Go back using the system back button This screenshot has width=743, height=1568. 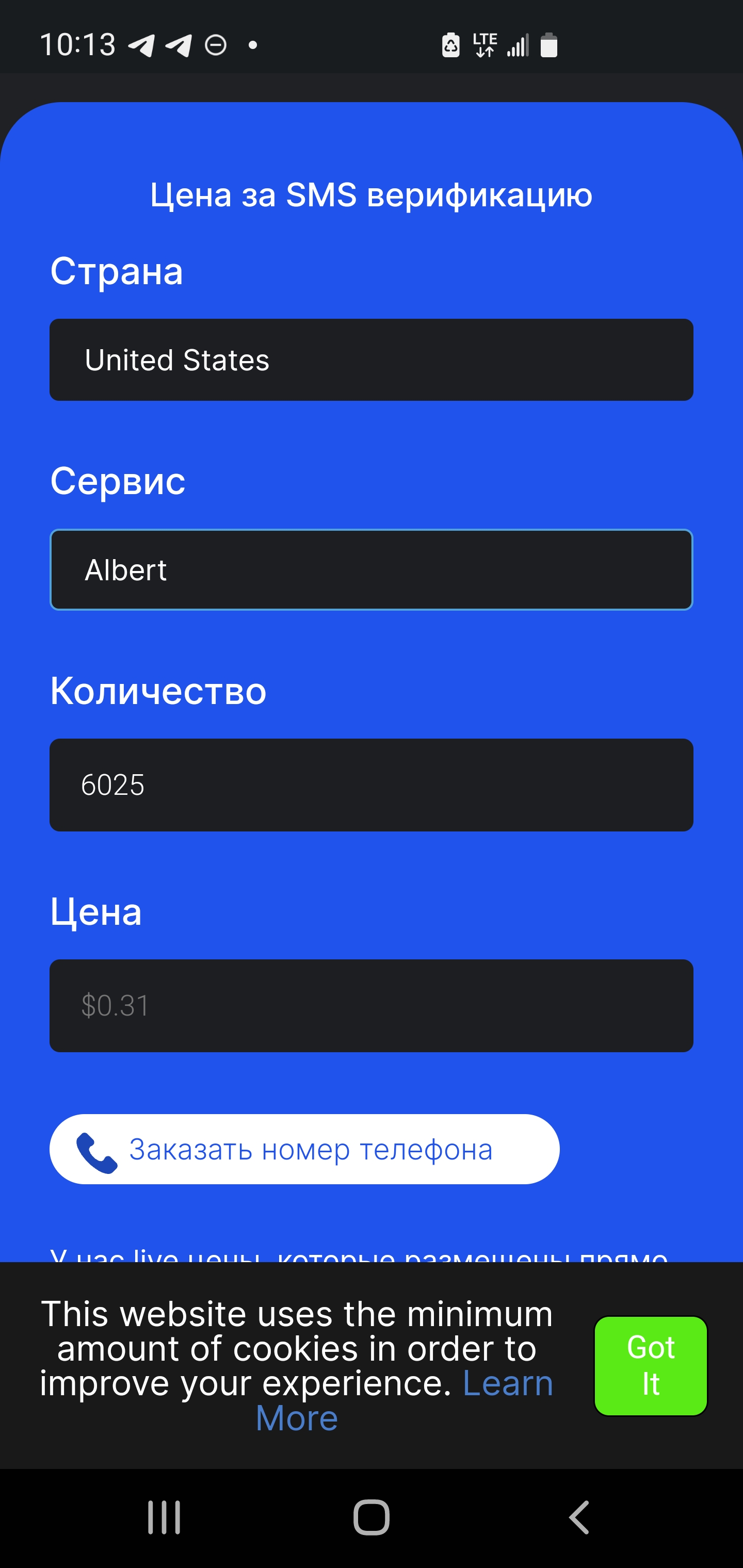coord(579,1517)
